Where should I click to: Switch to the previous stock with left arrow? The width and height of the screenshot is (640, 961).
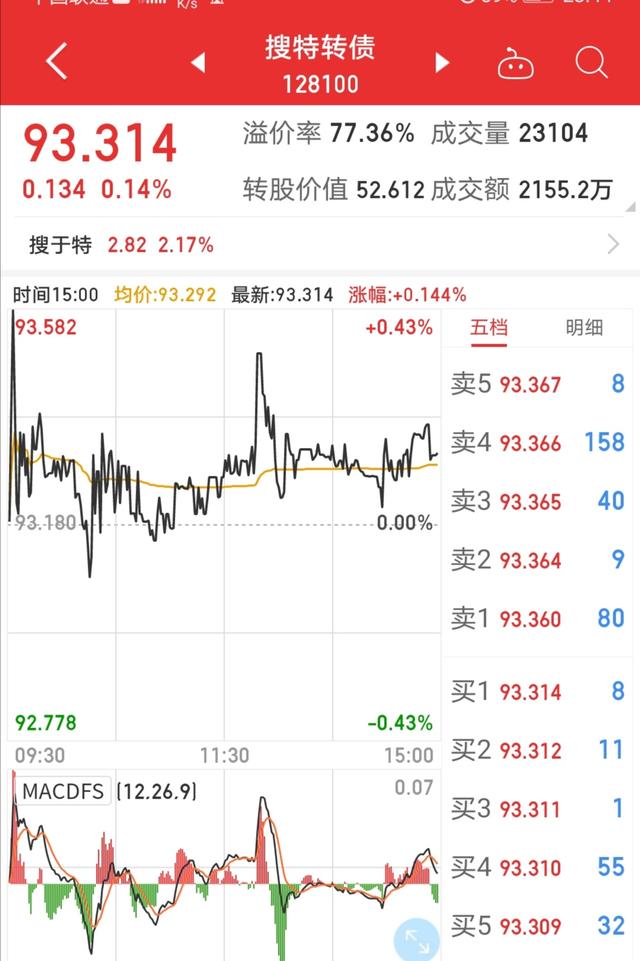coord(198,63)
